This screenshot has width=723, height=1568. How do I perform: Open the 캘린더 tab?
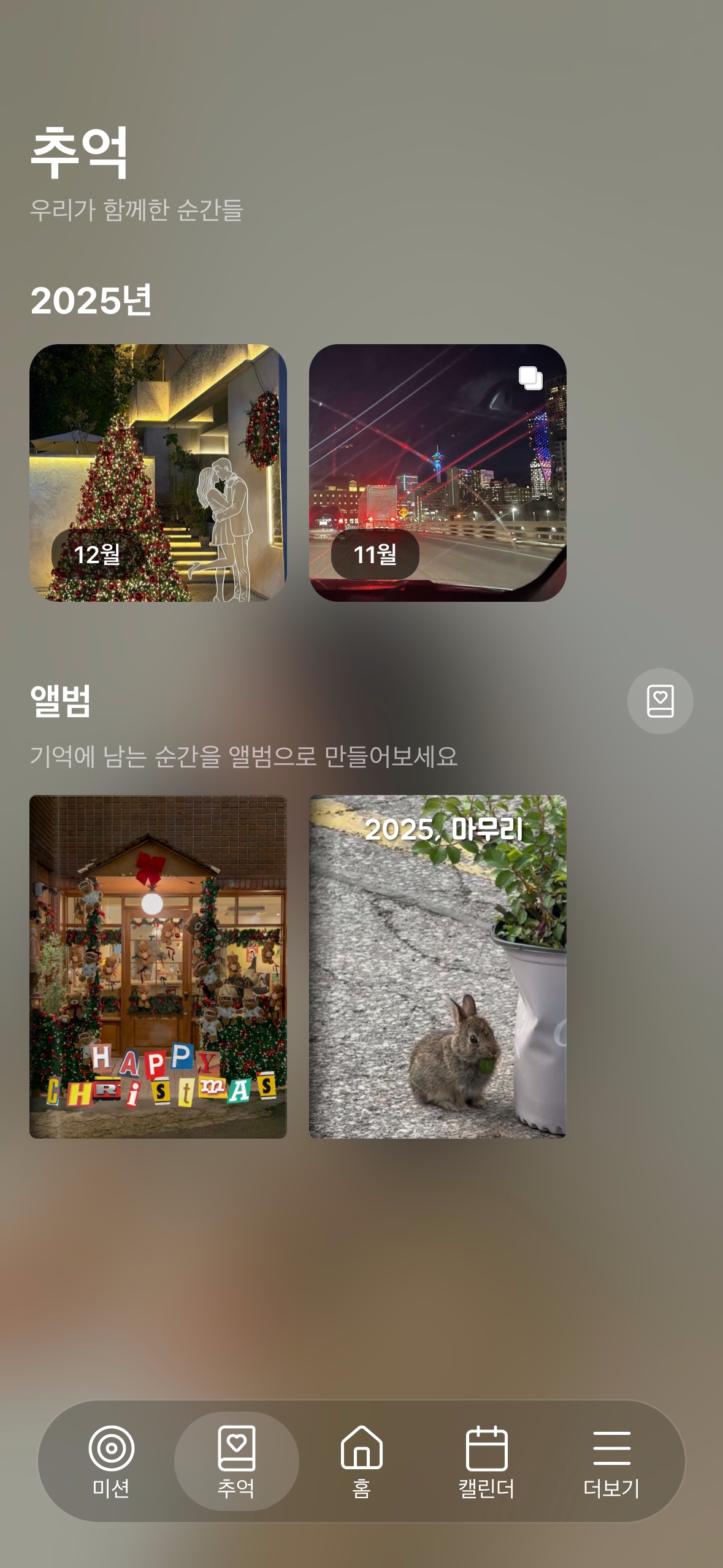(486, 1461)
